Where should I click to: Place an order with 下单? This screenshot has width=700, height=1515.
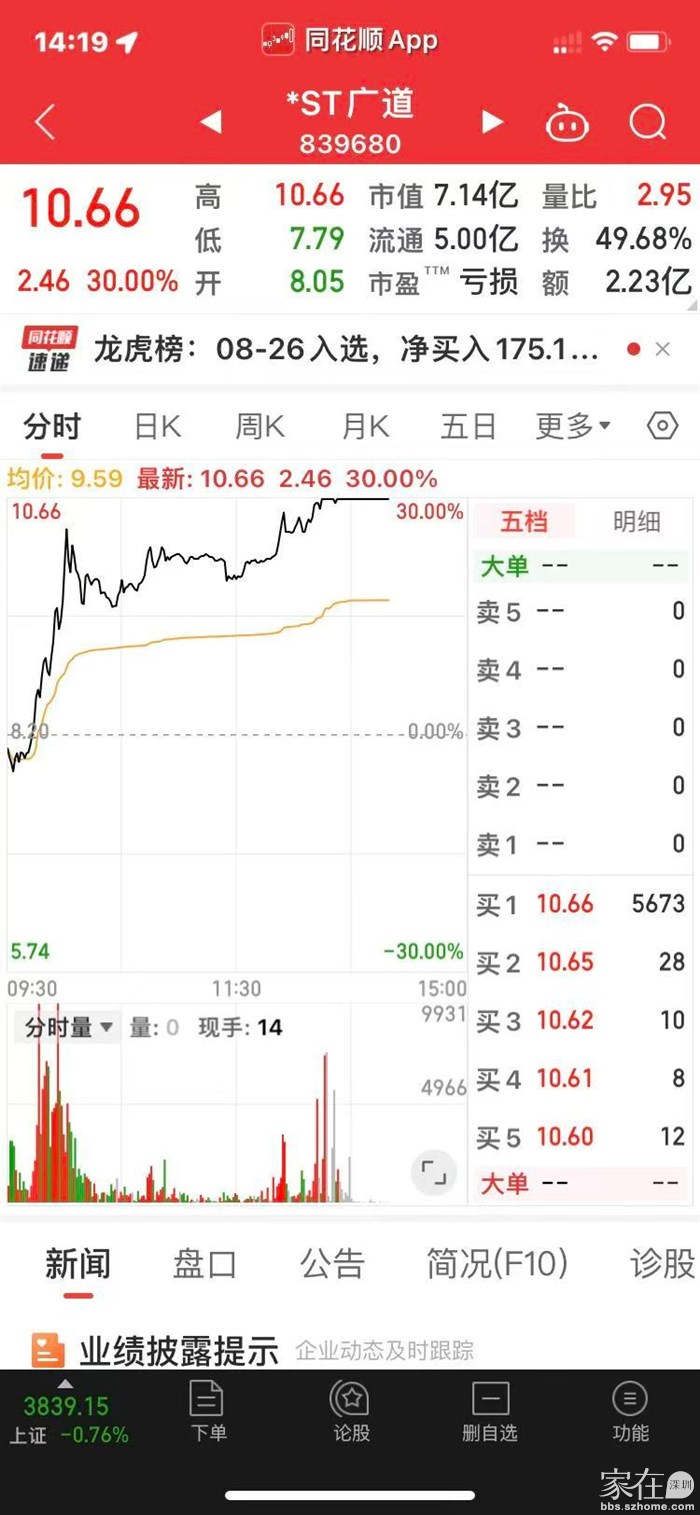pyautogui.click(x=207, y=1410)
